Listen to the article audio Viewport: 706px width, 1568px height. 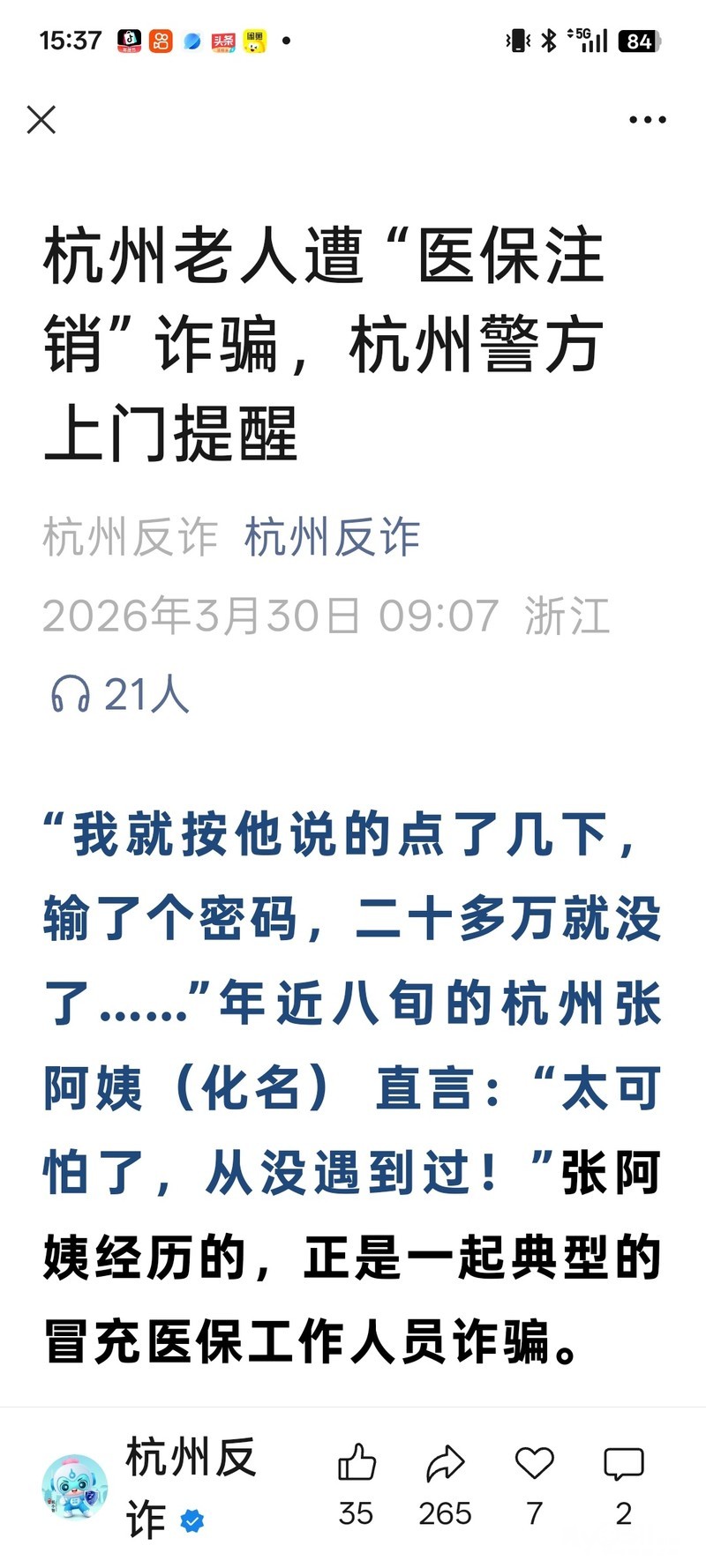[71, 695]
